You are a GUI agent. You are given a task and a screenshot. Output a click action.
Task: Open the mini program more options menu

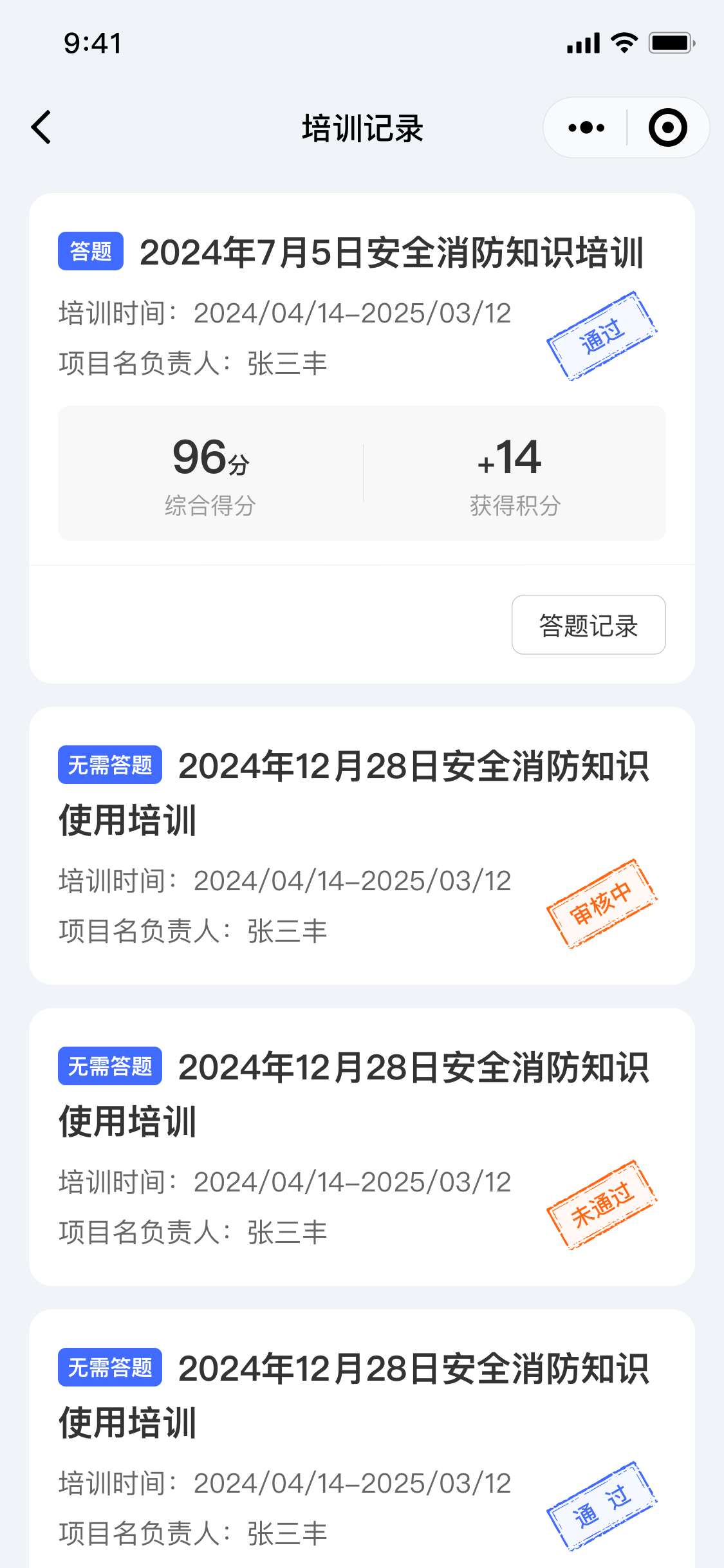586,127
